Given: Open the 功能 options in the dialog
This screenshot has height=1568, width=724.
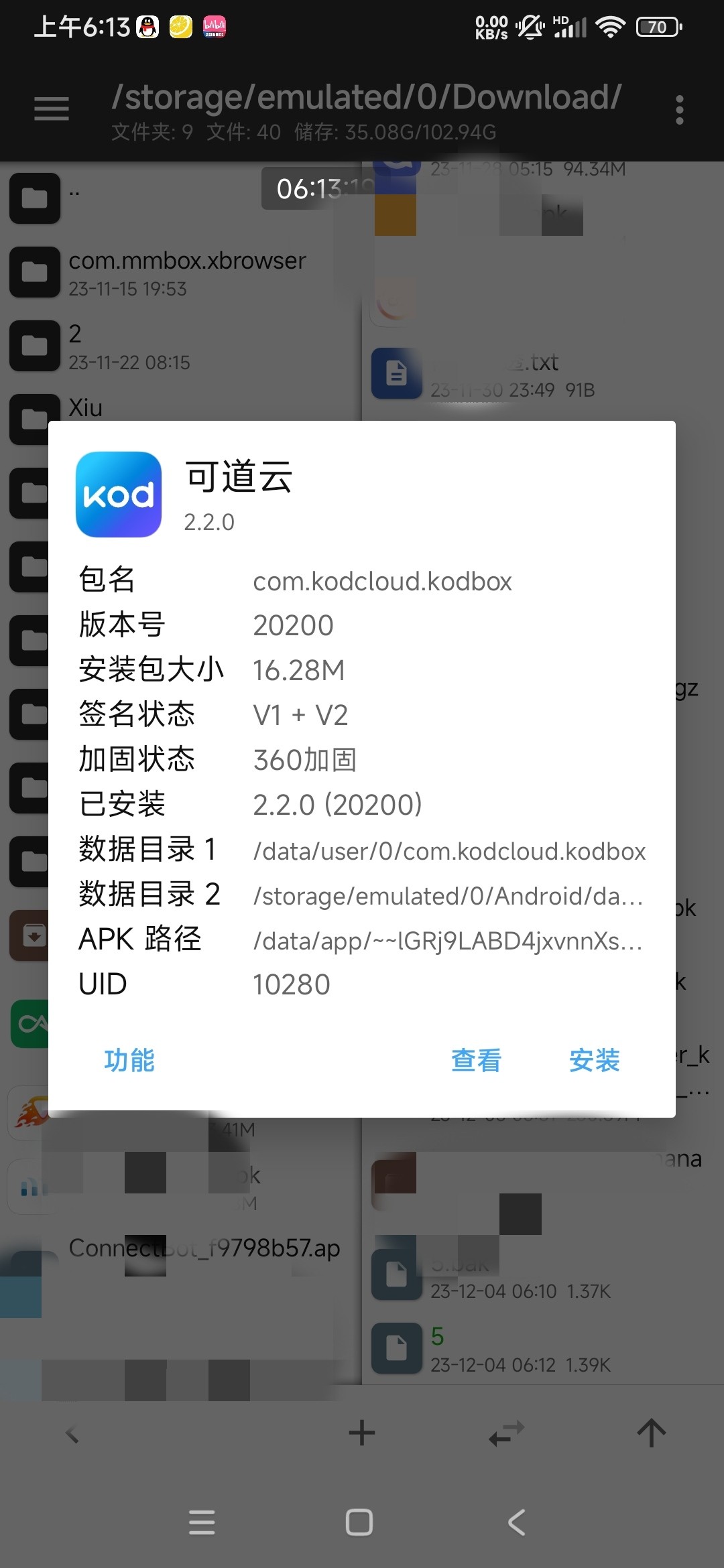Looking at the screenshot, I should tap(129, 1060).
